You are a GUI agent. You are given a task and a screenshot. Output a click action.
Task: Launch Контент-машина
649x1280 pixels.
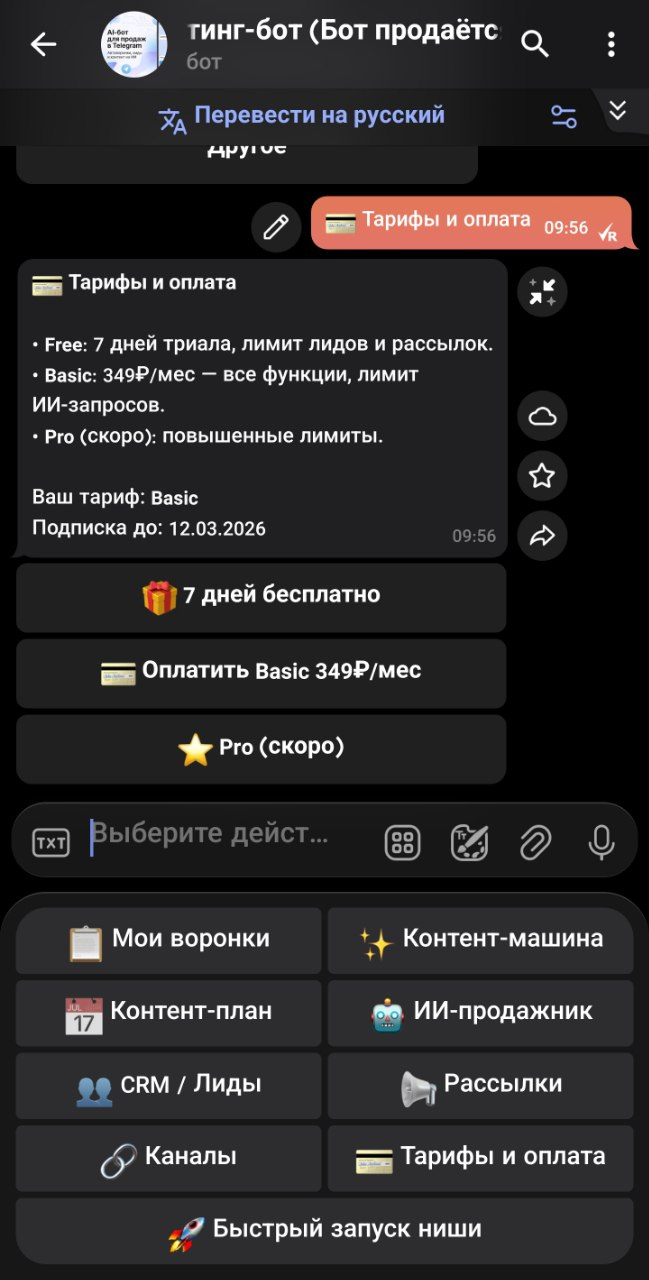tap(481, 940)
